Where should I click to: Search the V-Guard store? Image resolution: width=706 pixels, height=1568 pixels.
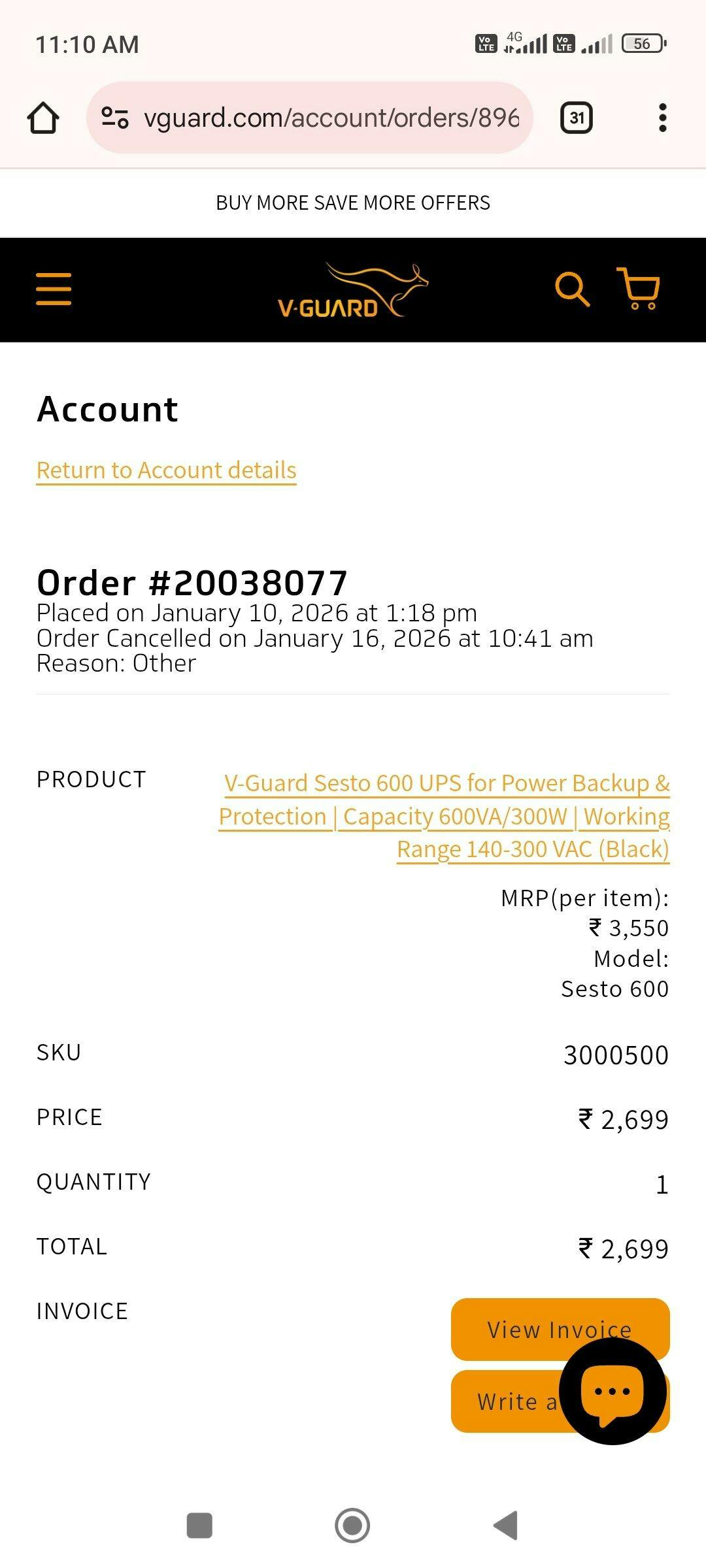click(572, 289)
